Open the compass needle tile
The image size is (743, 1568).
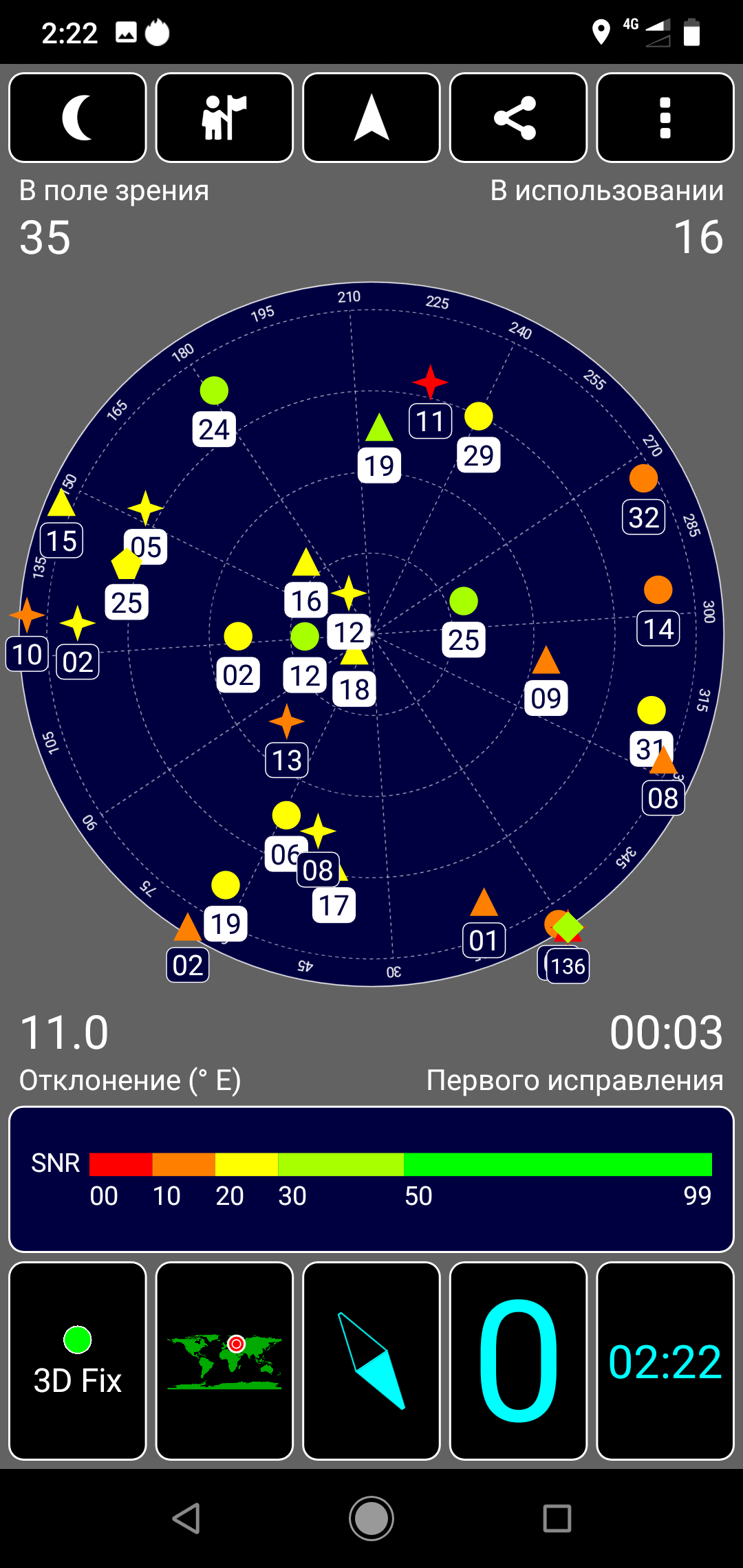click(x=371, y=1360)
